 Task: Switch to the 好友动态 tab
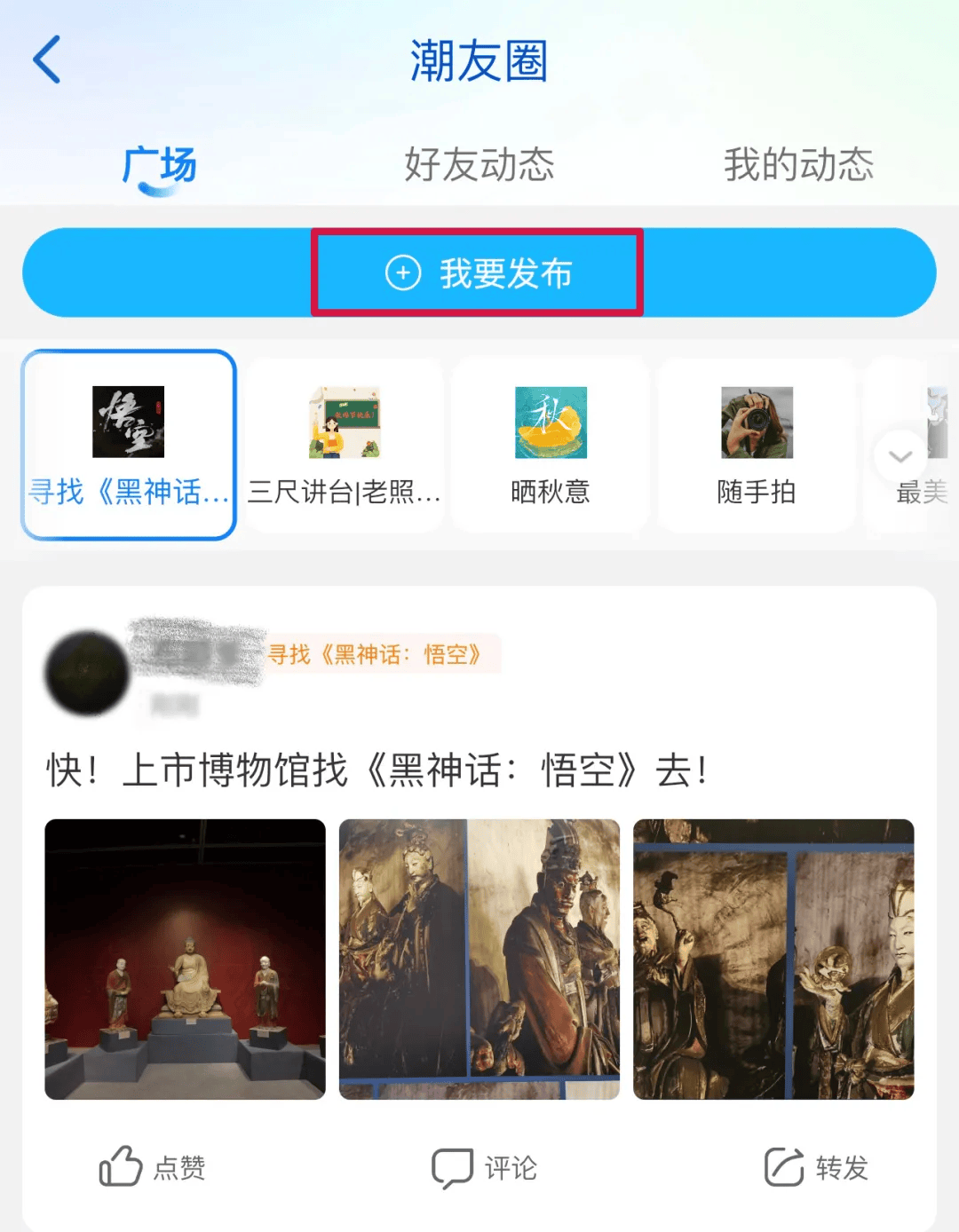[479, 165]
